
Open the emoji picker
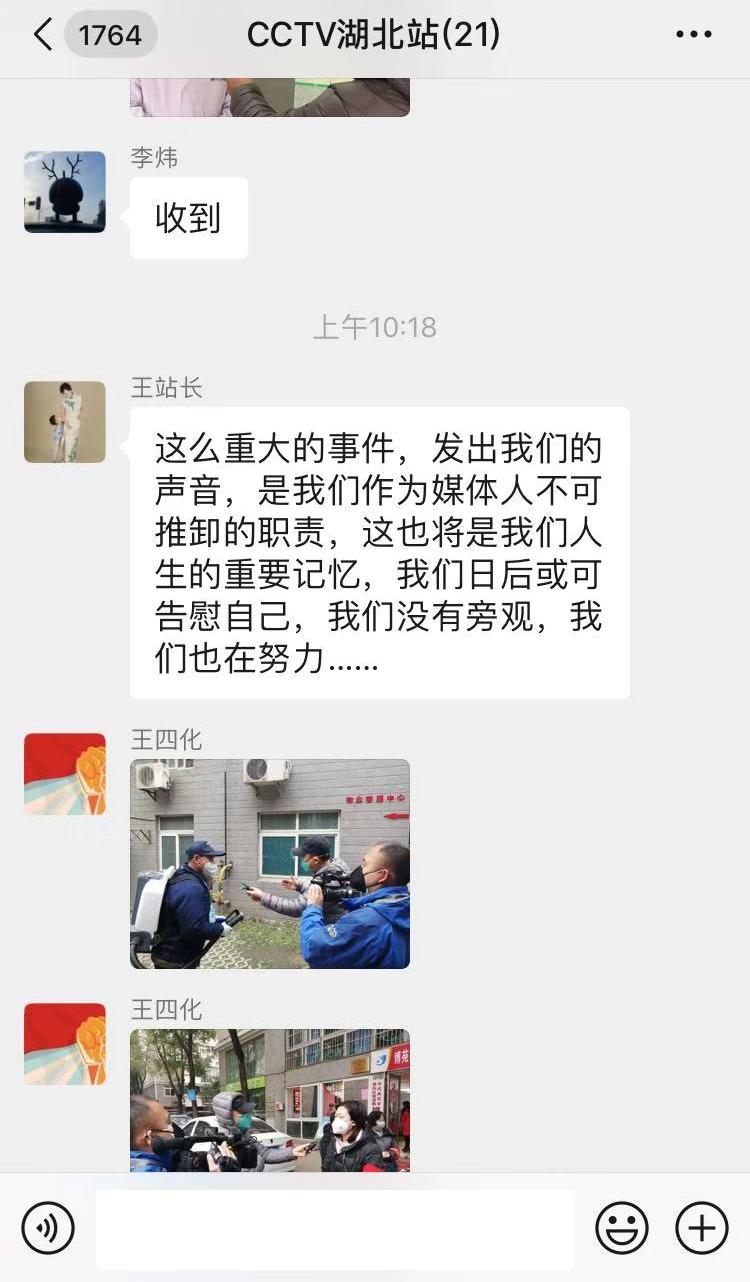coord(622,1227)
